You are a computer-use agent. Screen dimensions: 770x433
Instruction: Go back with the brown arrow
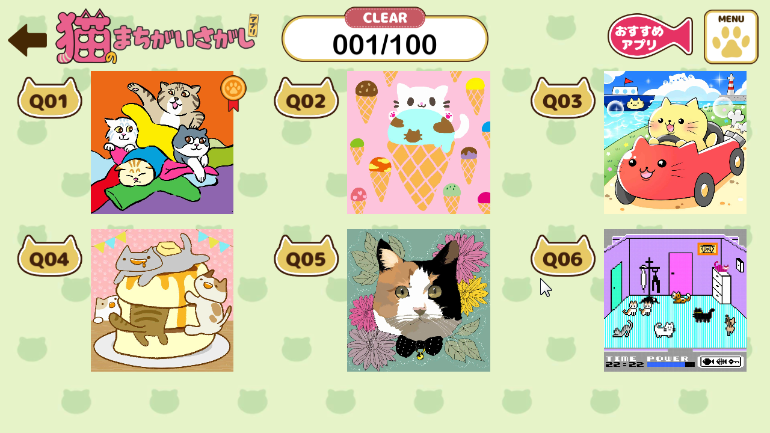point(28,39)
